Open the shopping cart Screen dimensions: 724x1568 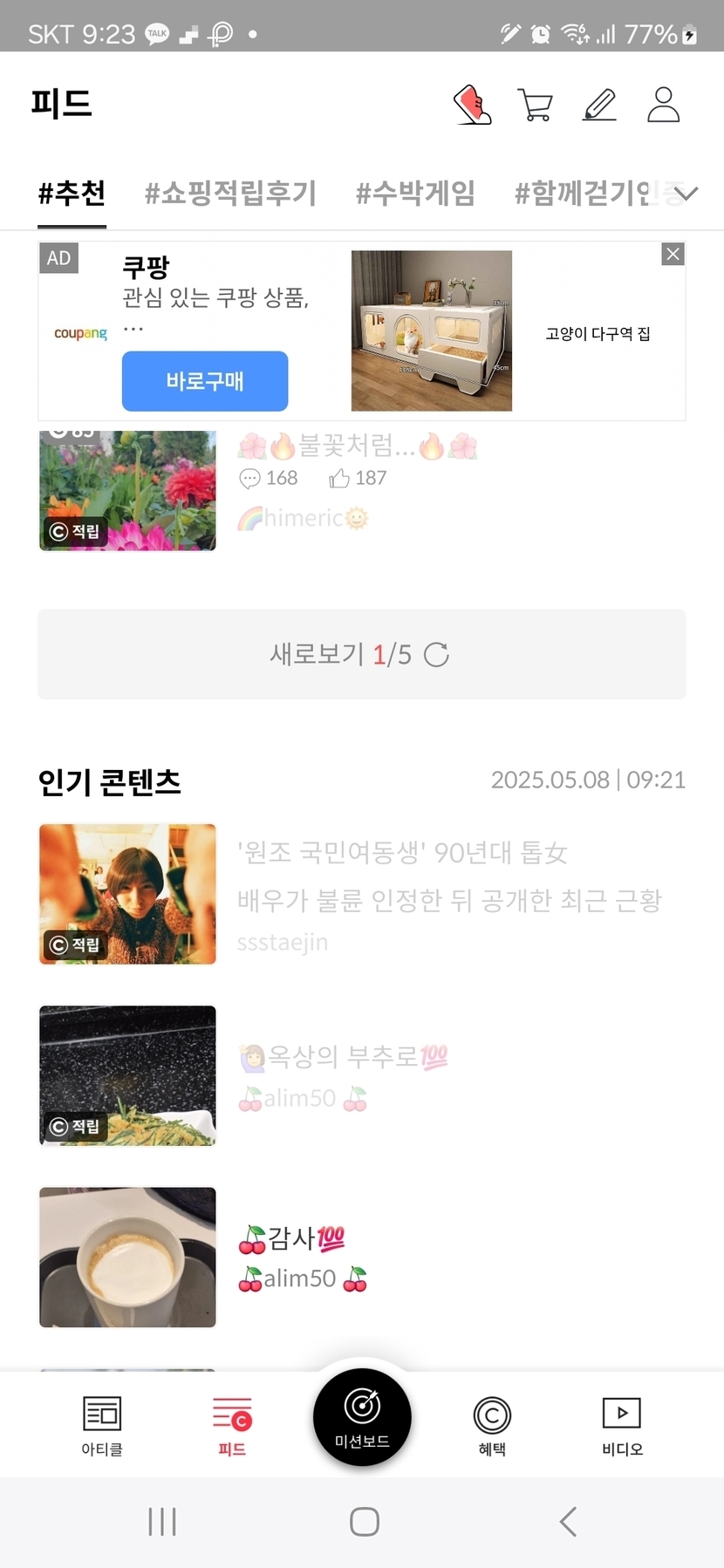pyautogui.click(x=535, y=105)
